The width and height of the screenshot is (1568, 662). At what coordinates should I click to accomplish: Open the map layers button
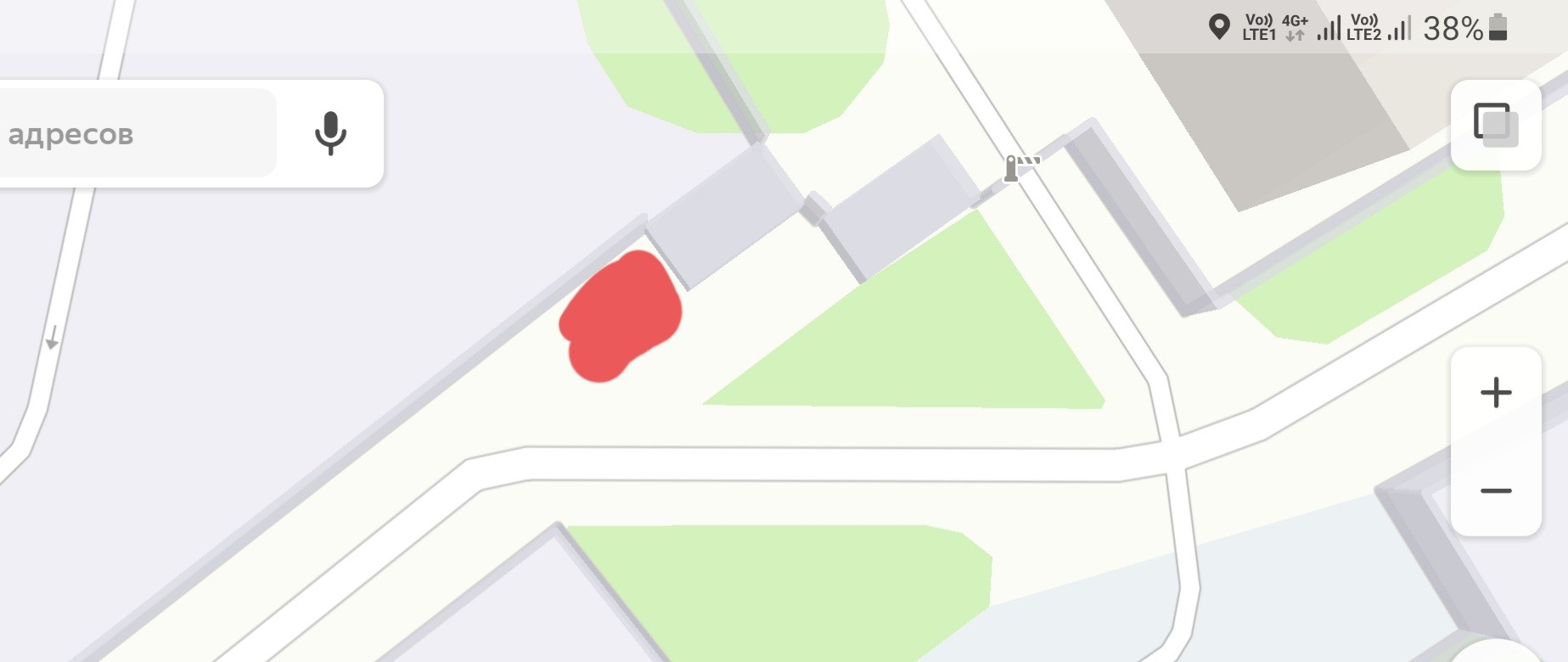(x=1495, y=125)
